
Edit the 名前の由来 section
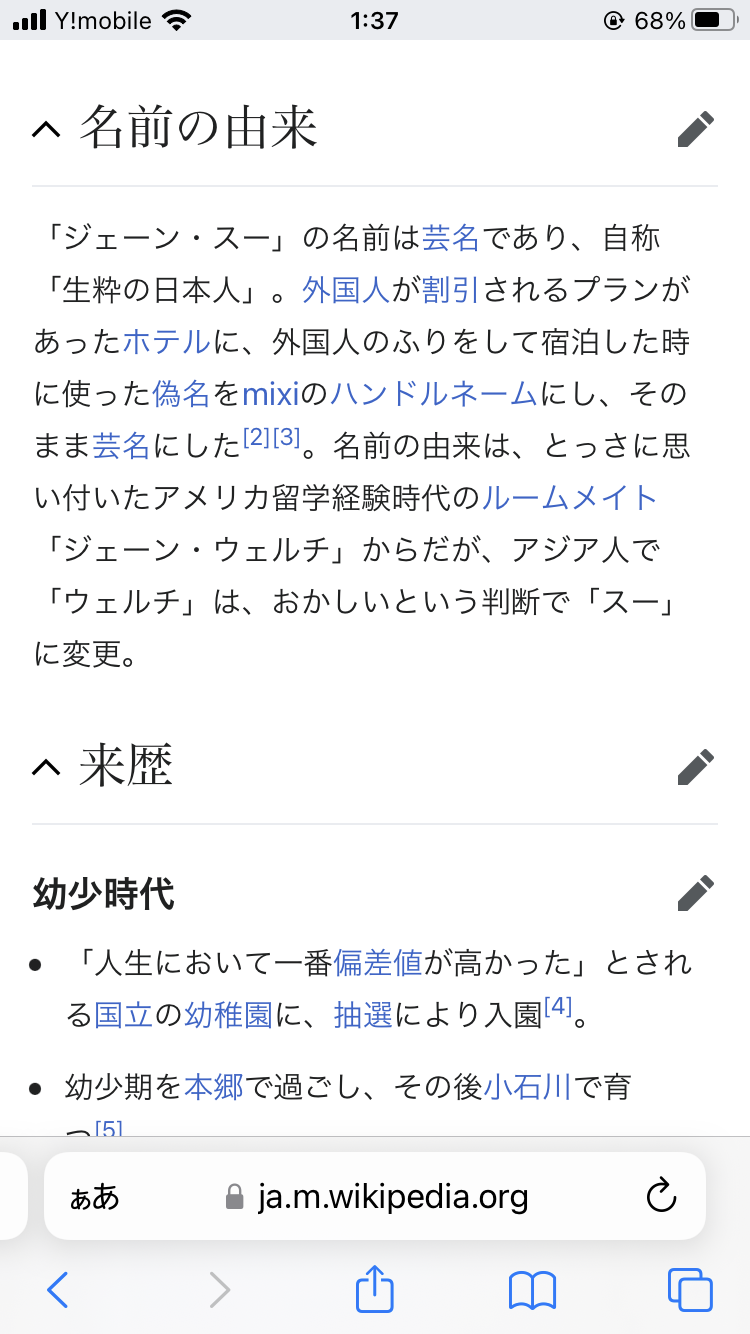tap(695, 129)
